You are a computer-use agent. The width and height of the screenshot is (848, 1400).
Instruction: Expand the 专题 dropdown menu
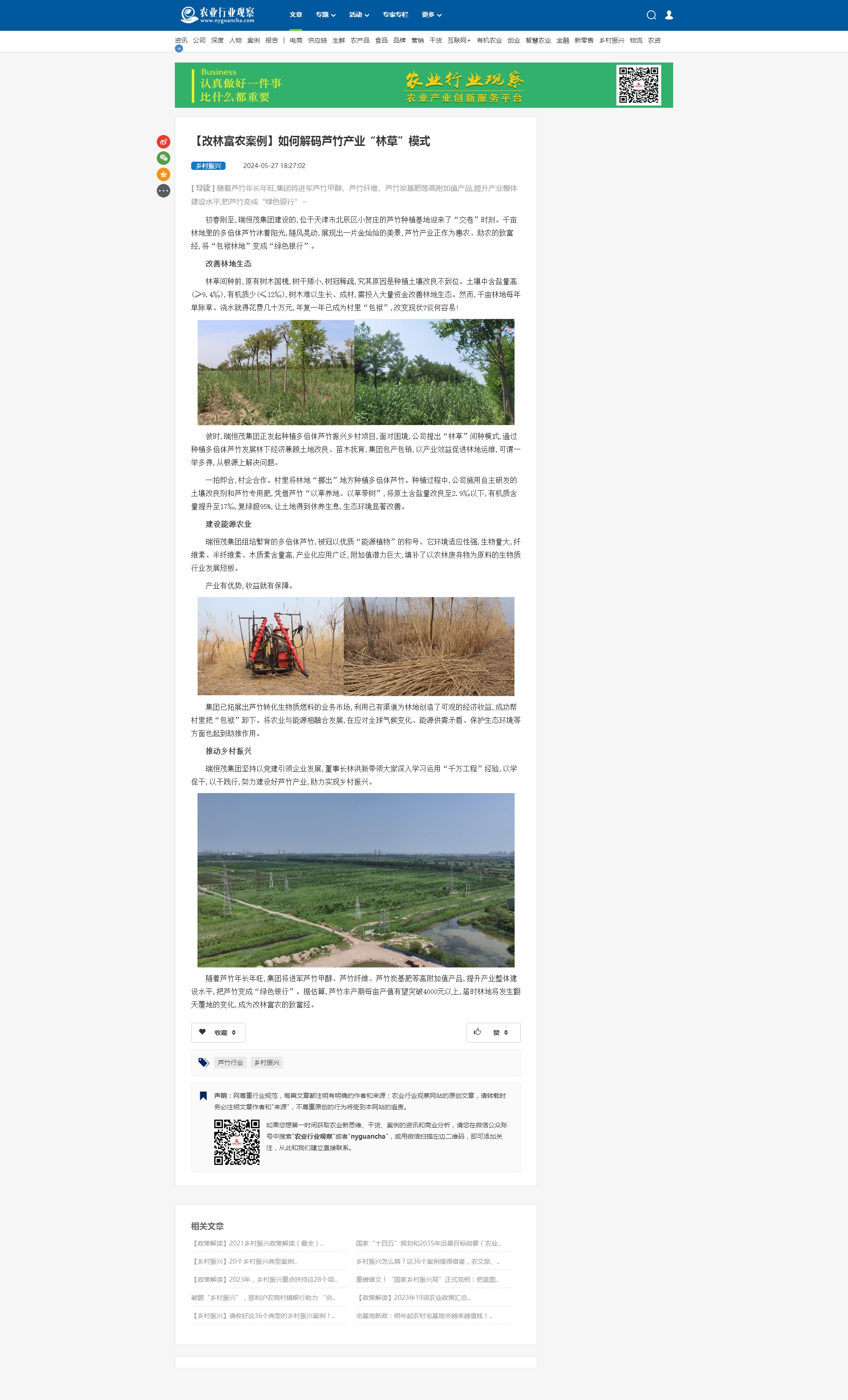[x=326, y=15]
